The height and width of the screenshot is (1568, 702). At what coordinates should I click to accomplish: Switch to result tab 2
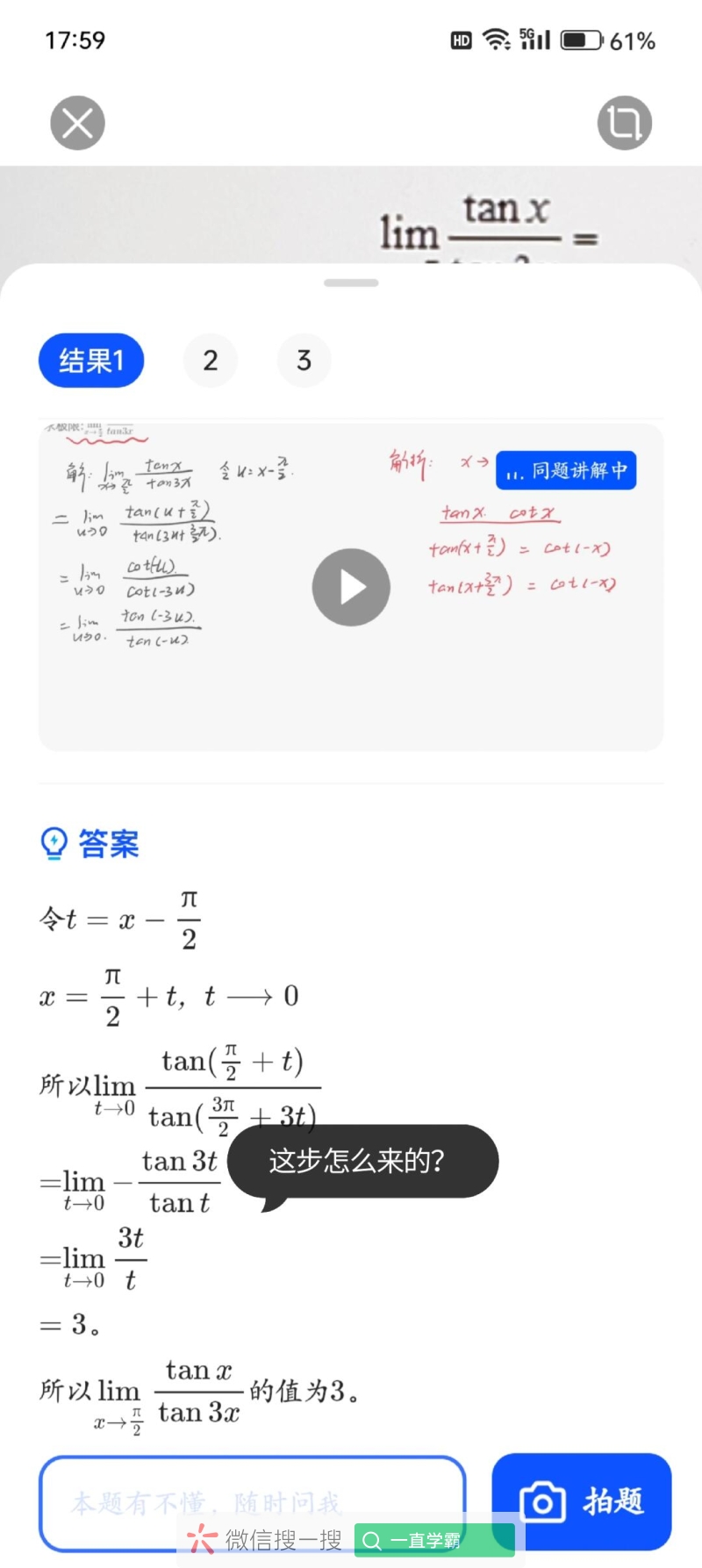211,361
